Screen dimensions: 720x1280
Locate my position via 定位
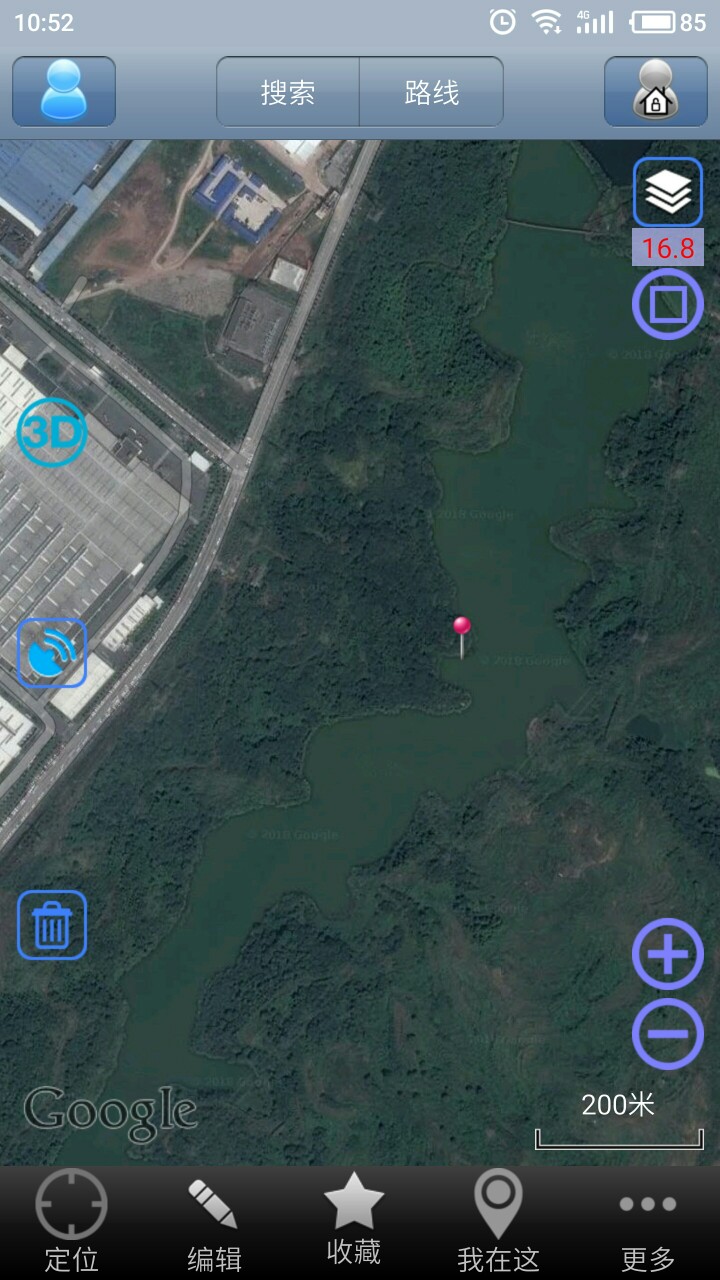tap(71, 1221)
